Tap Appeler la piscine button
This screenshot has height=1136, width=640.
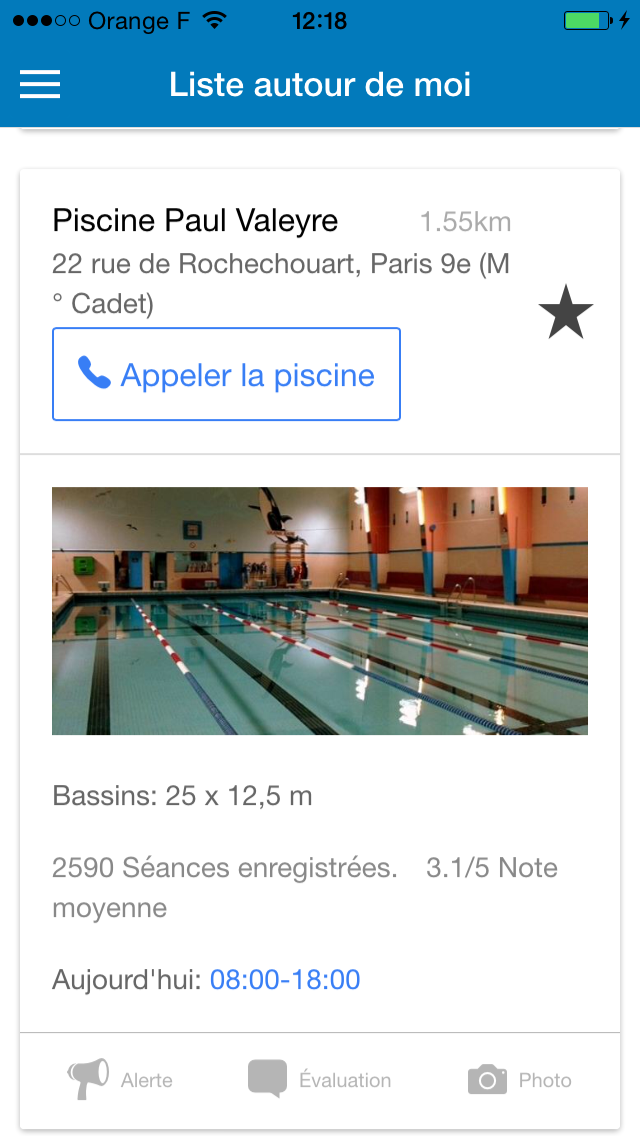pos(226,374)
